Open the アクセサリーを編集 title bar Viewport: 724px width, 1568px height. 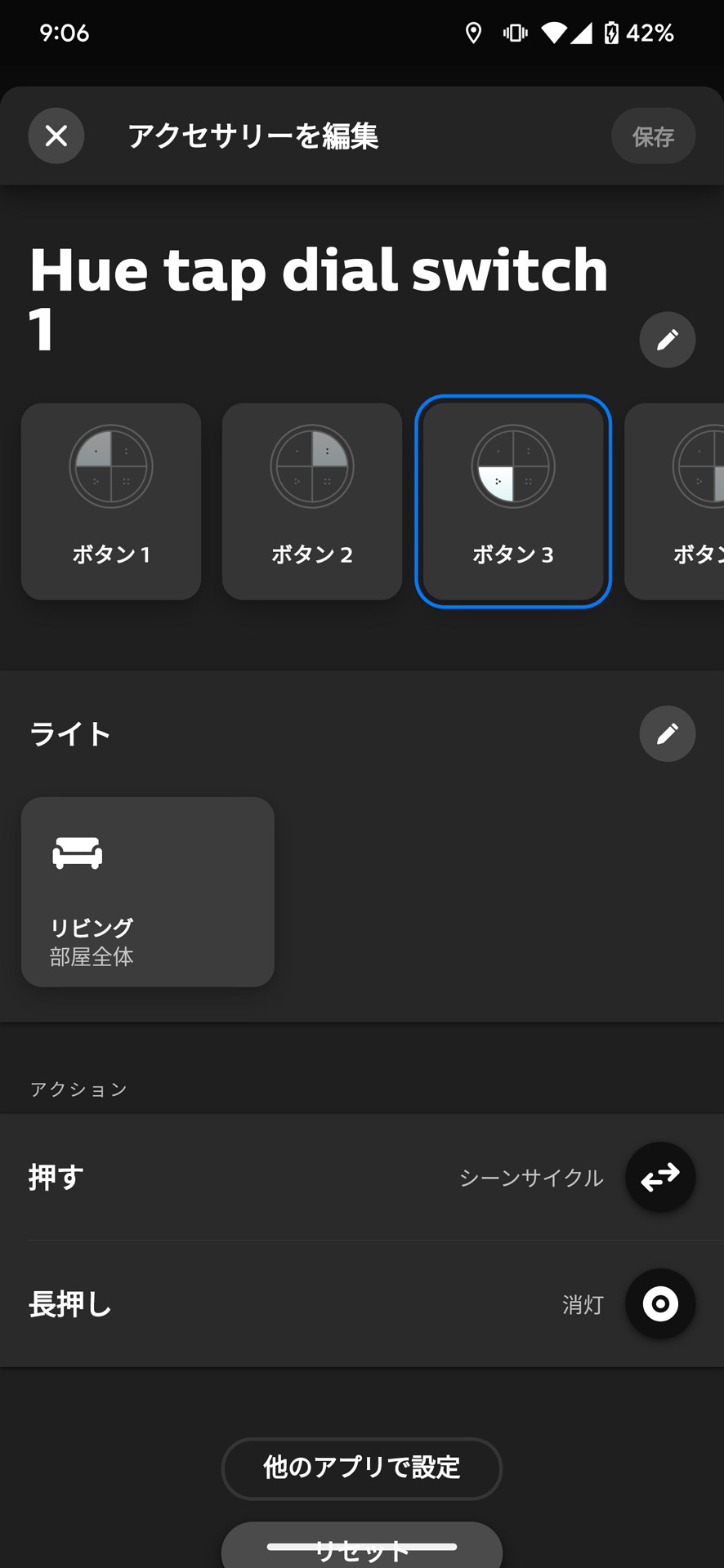[253, 136]
